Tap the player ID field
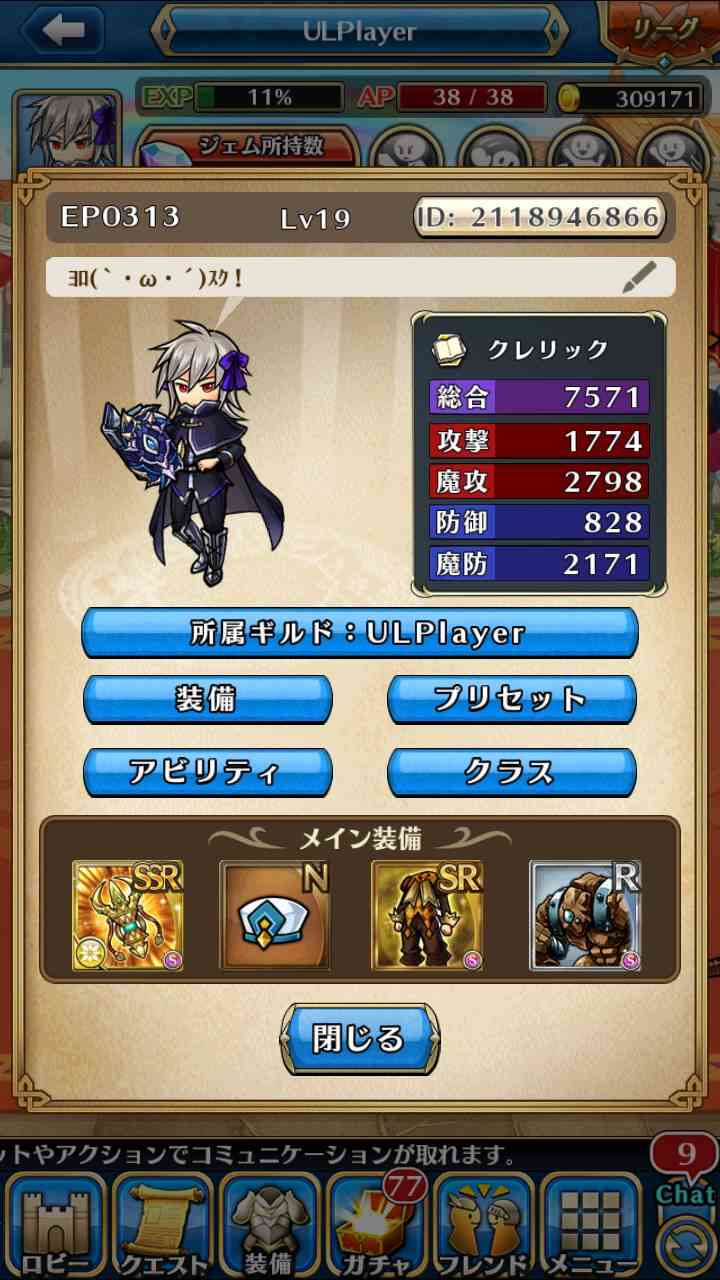The image size is (720, 1280). click(540, 216)
